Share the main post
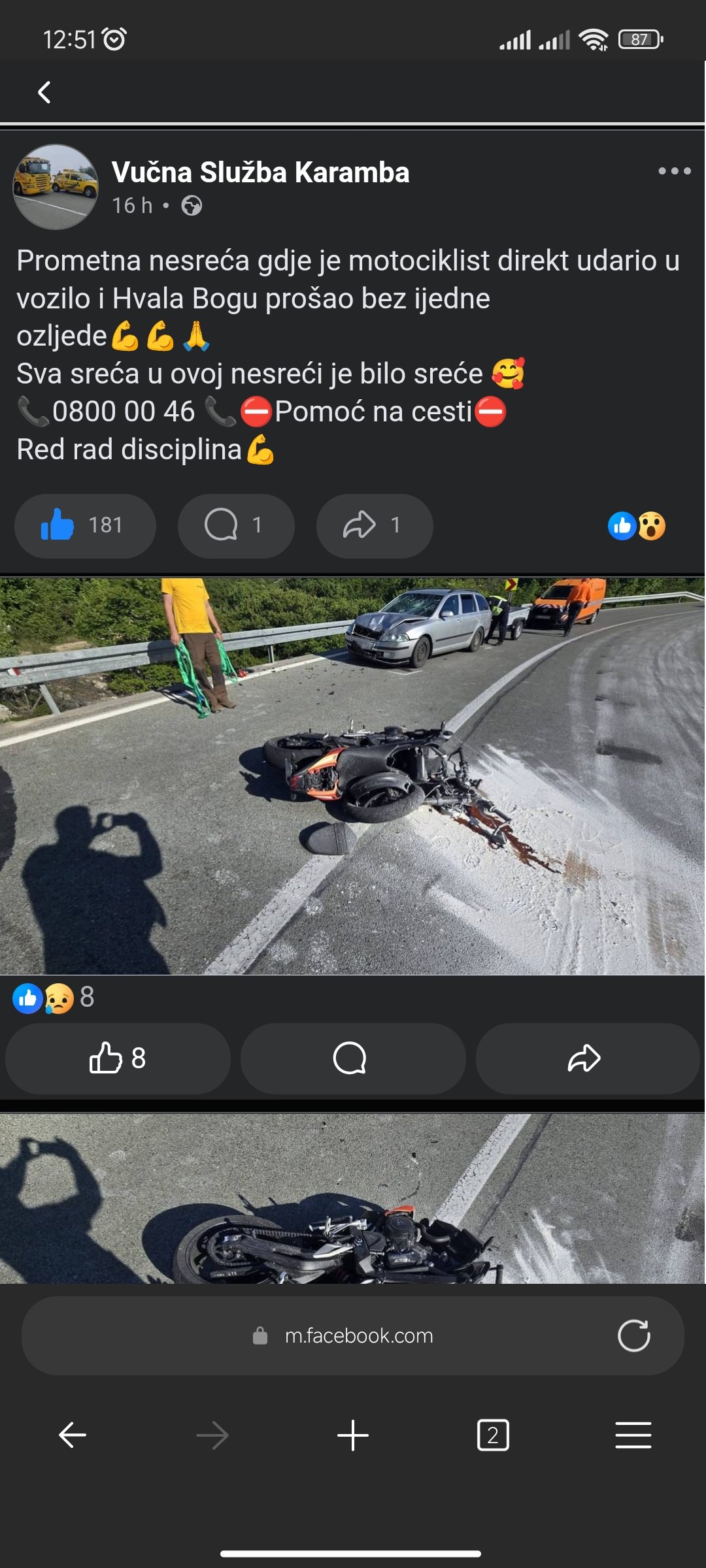Viewport: 706px width, 1568px height. 375,526
